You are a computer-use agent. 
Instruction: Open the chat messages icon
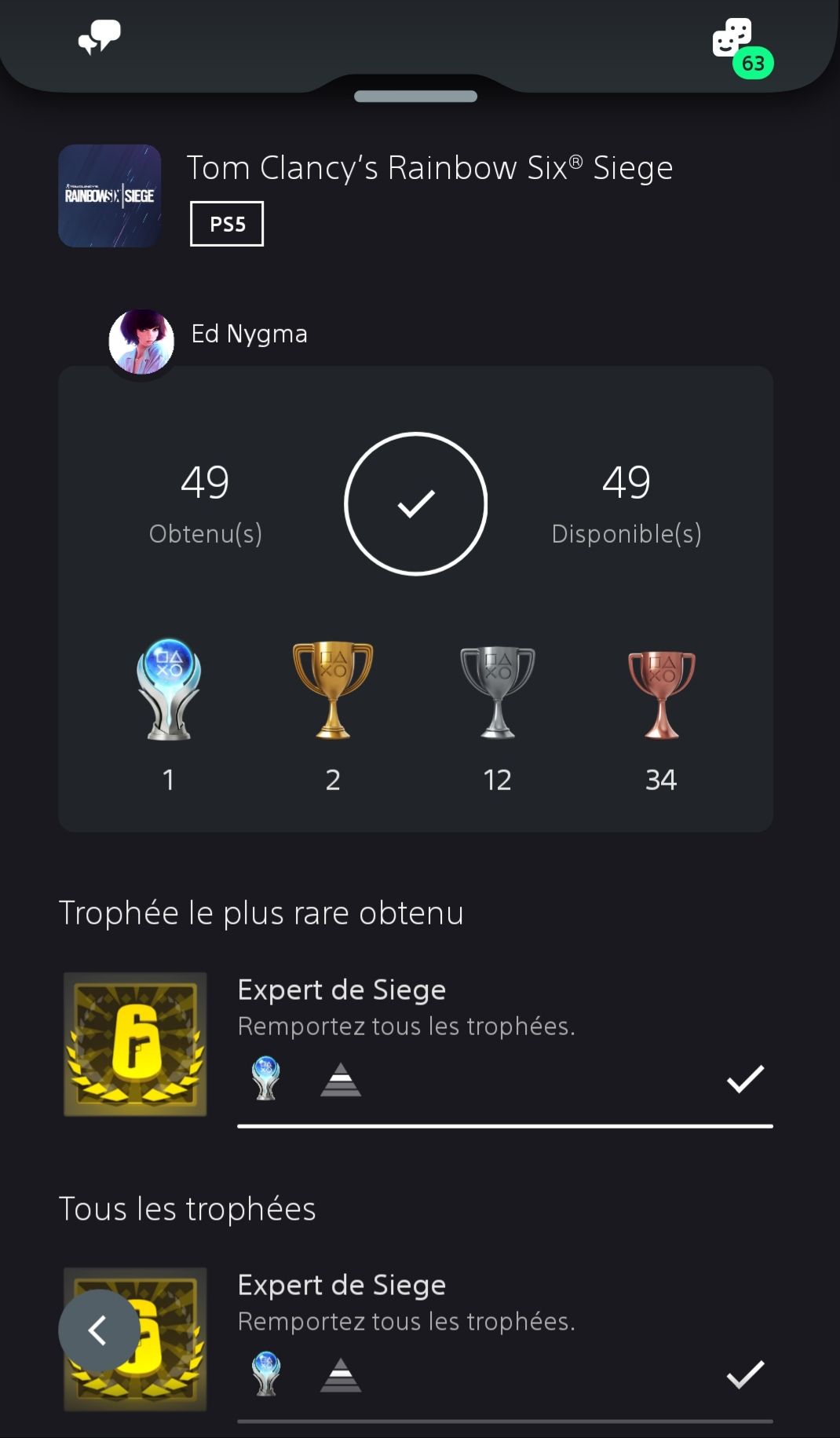100,37
